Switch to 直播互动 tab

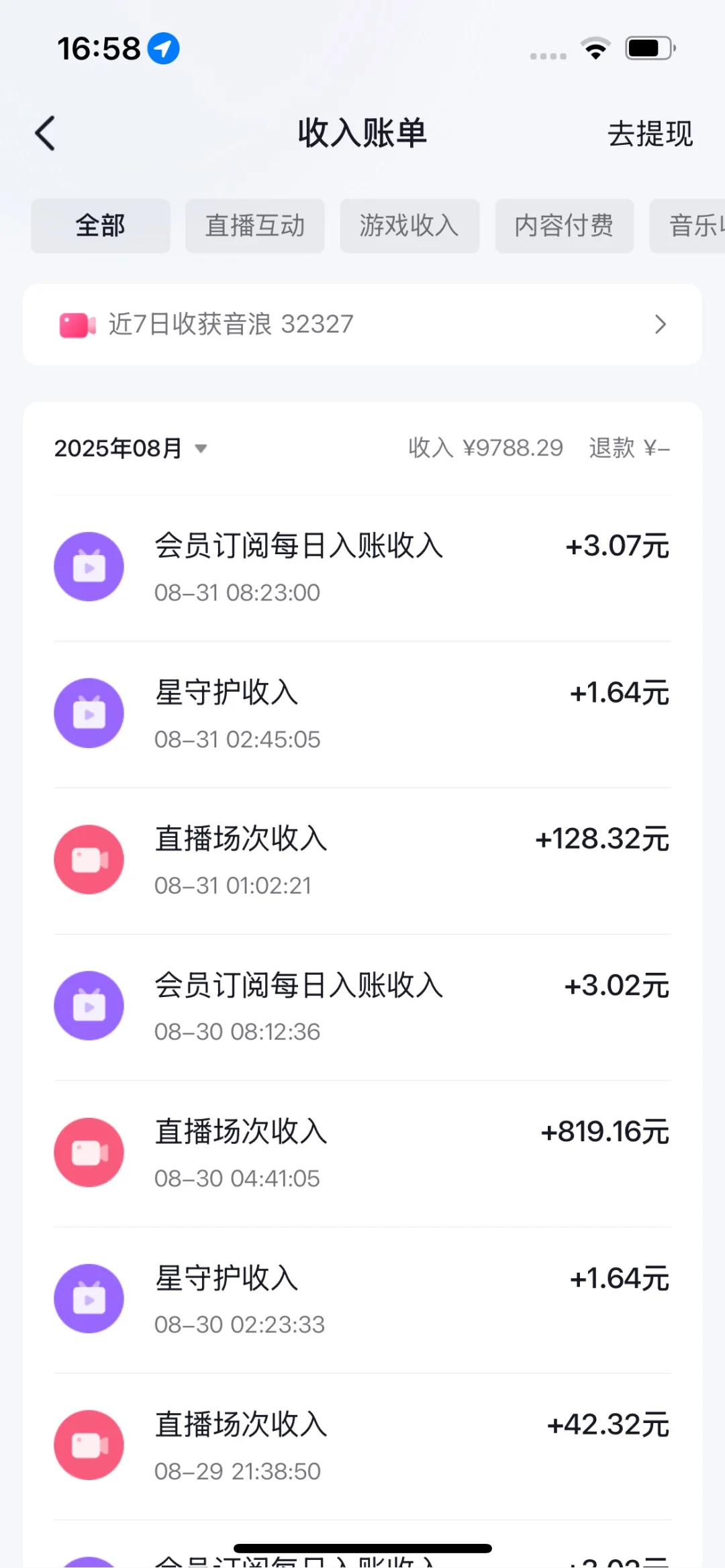[255, 226]
